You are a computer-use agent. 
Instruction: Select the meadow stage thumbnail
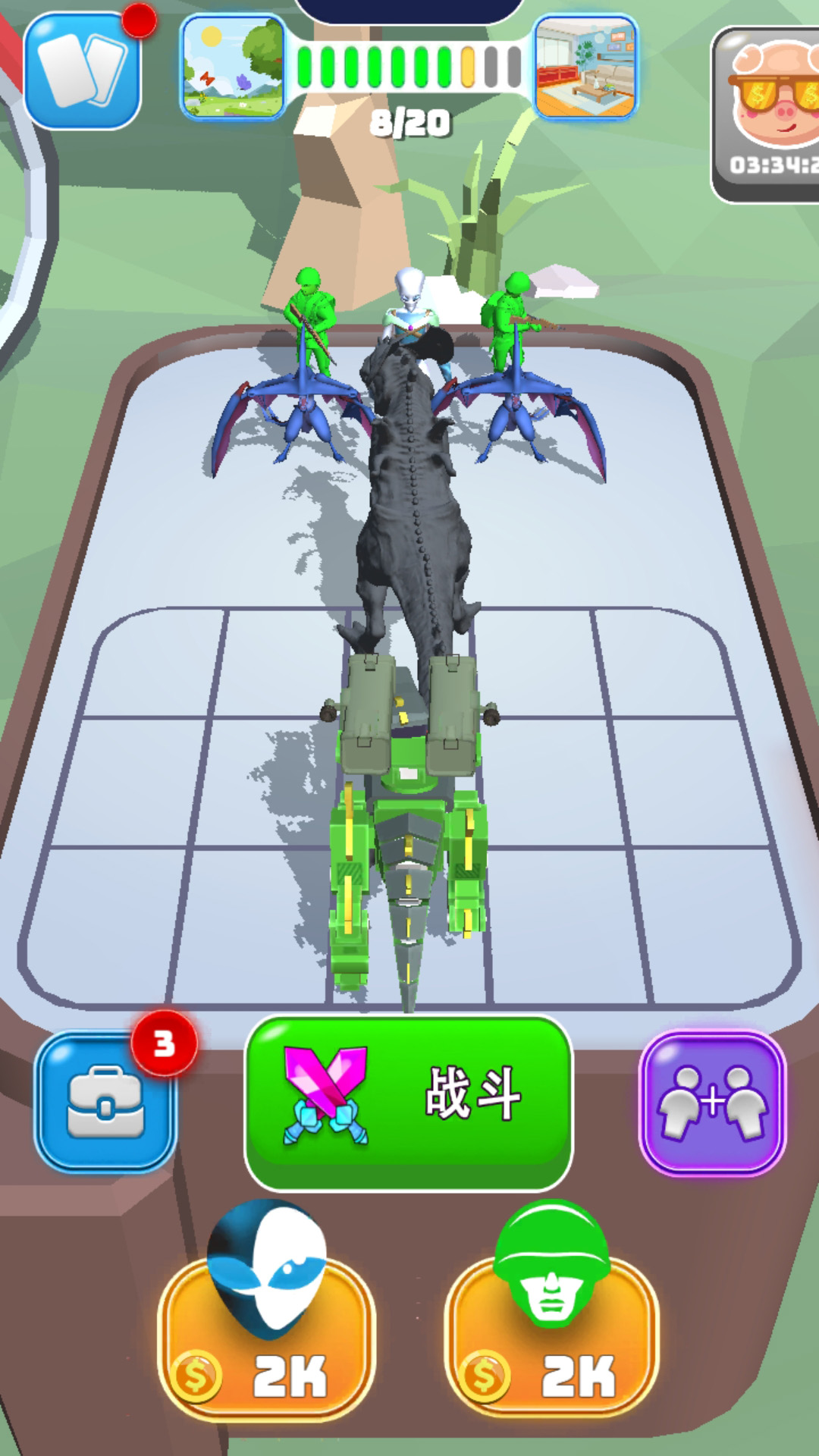pyautogui.click(x=234, y=68)
